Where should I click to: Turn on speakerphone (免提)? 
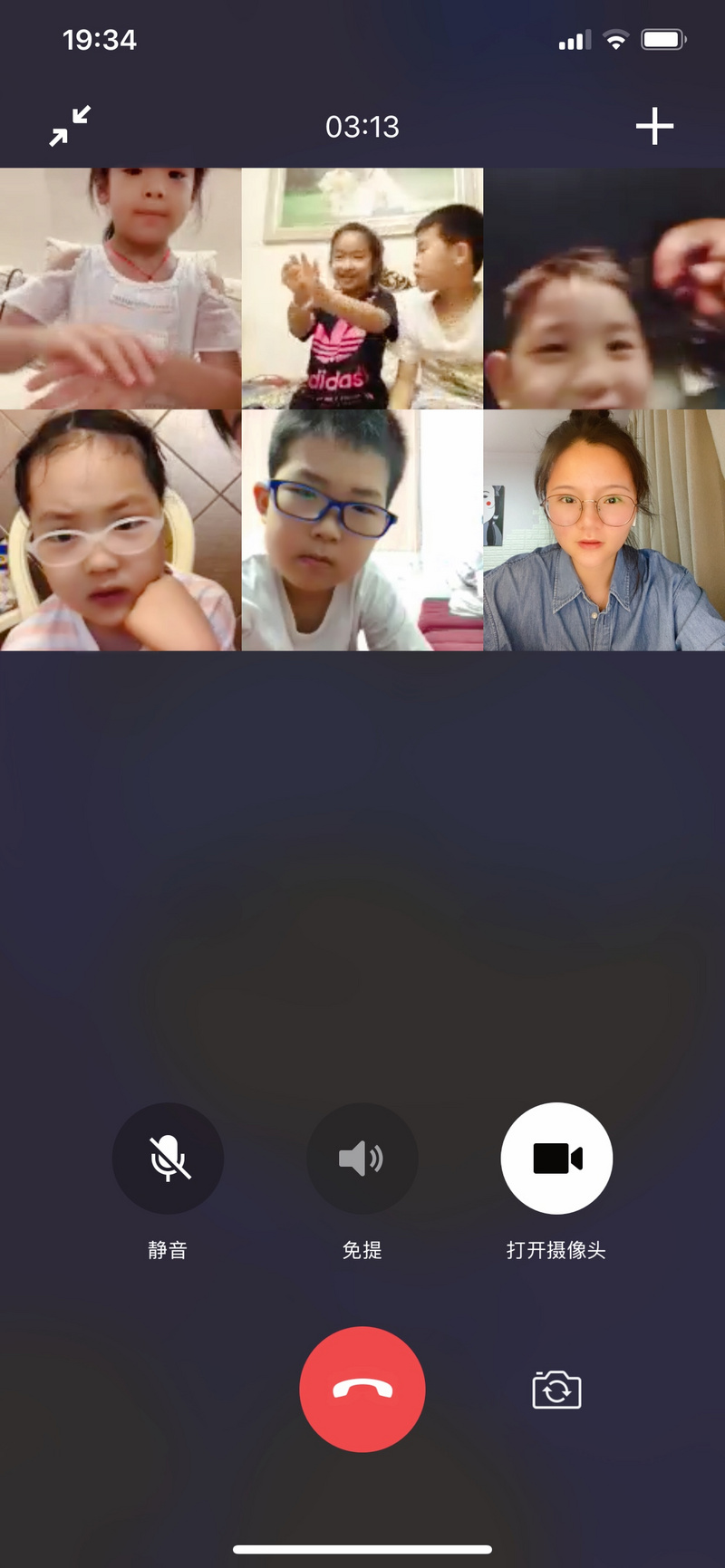pyautogui.click(x=362, y=1158)
